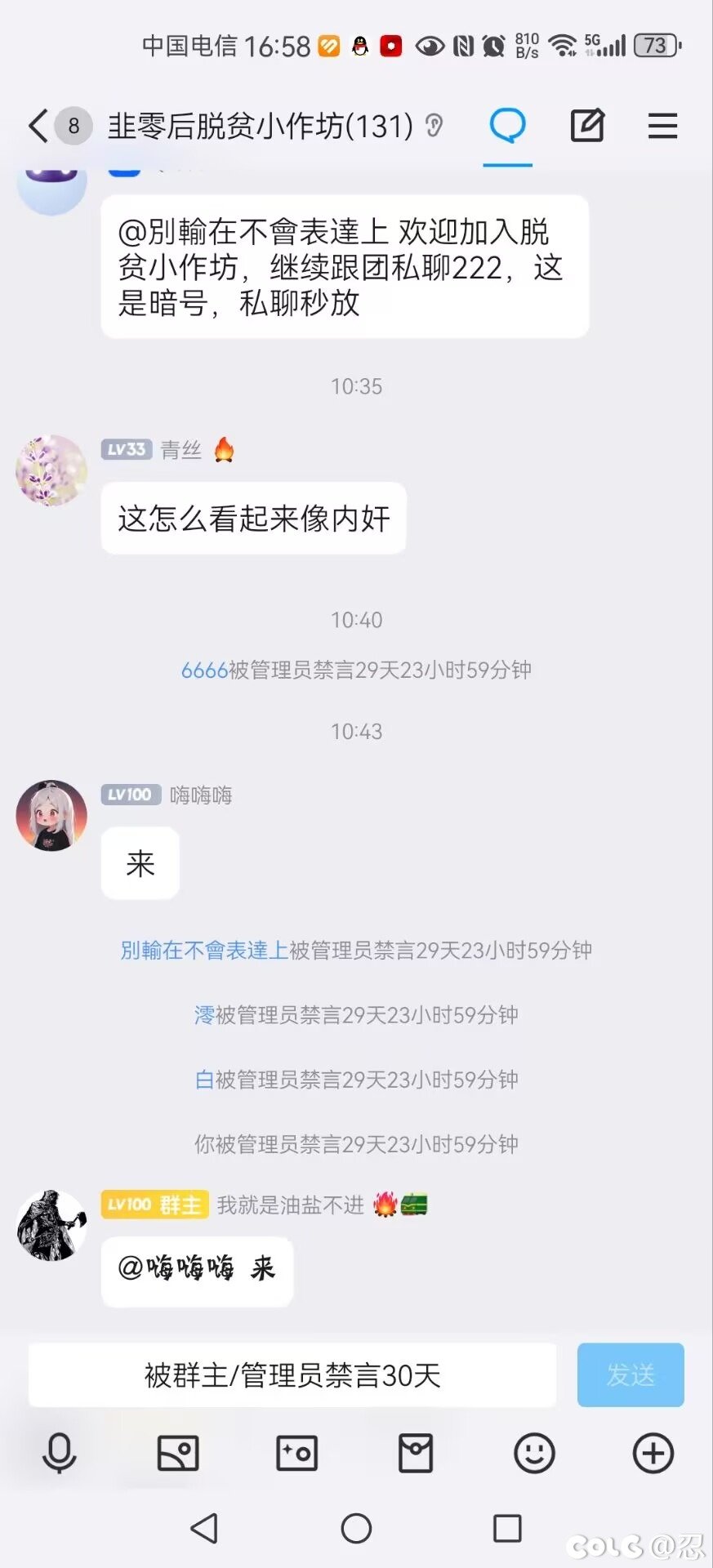Open the 白 username link

pos(204,1080)
